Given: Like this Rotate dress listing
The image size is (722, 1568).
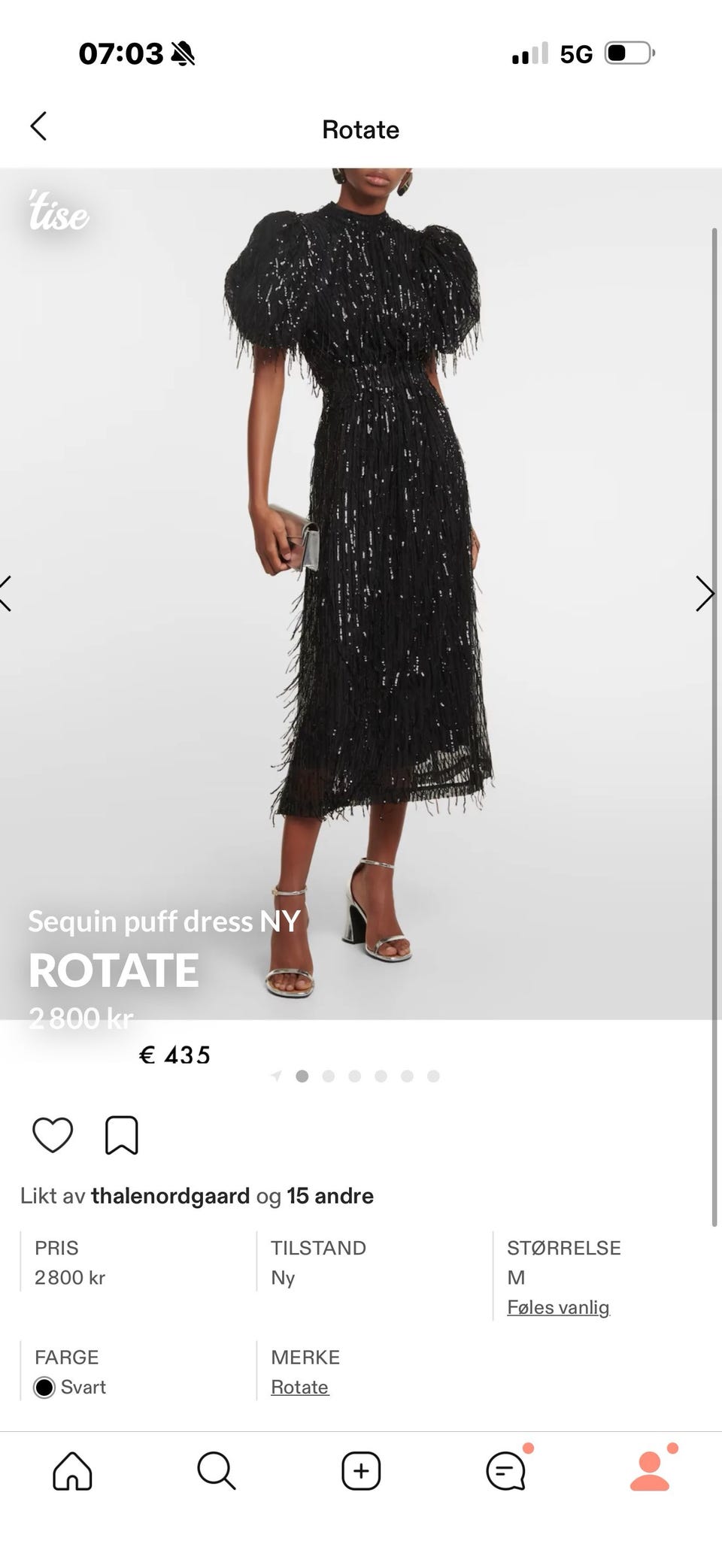Looking at the screenshot, I should (x=53, y=1134).
